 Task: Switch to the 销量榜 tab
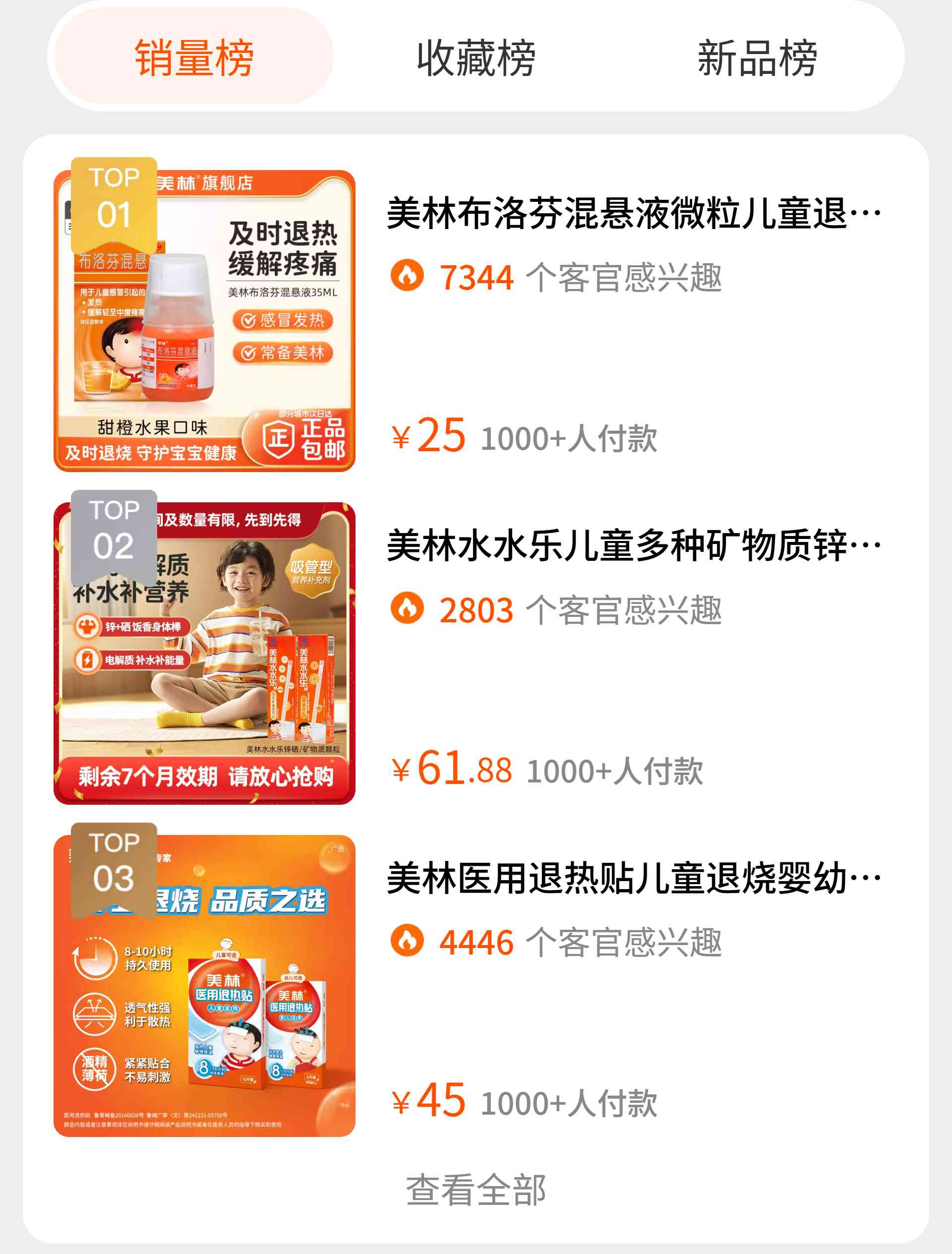coord(193,57)
